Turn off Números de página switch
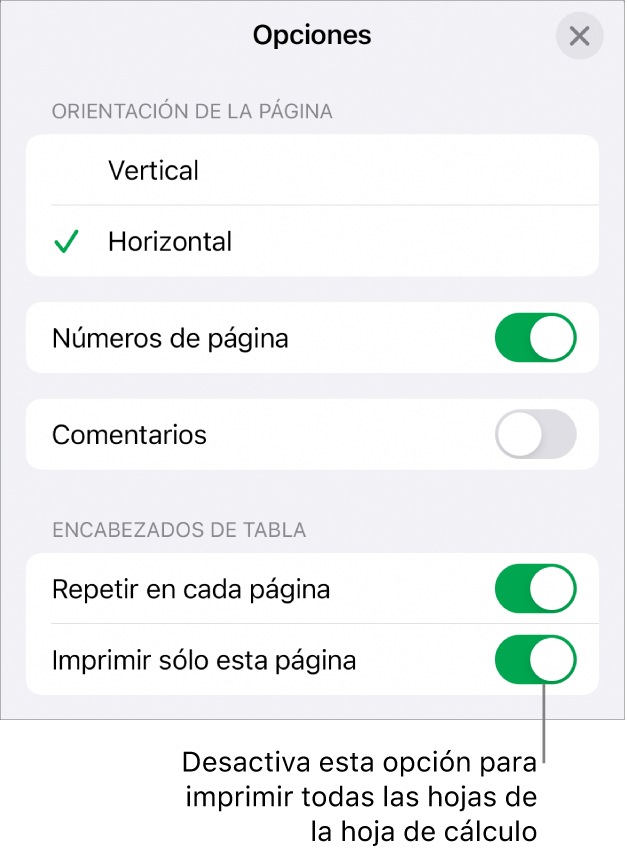The width and height of the screenshot is (627, 857). [535, 338]
